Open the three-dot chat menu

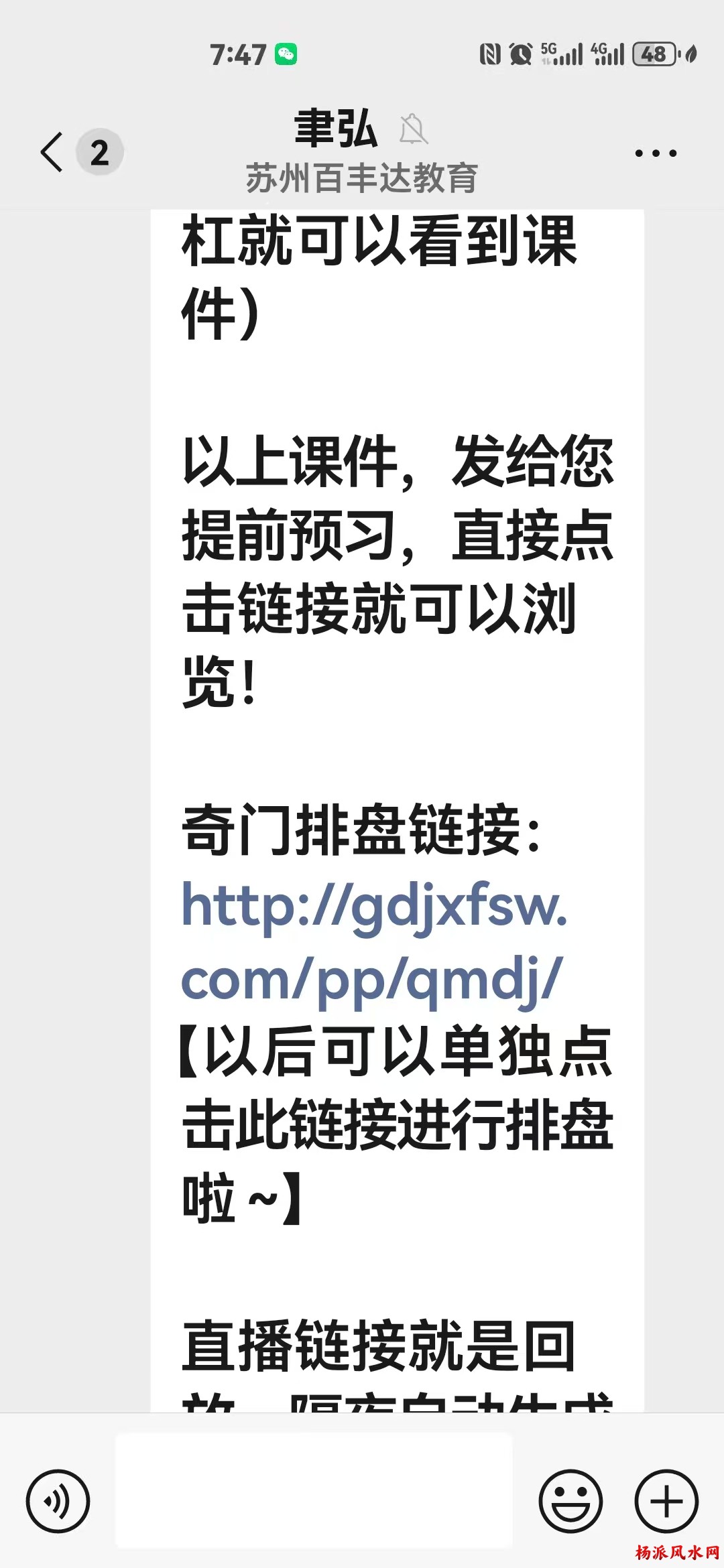pyautogui.click(x=656, y=153)
